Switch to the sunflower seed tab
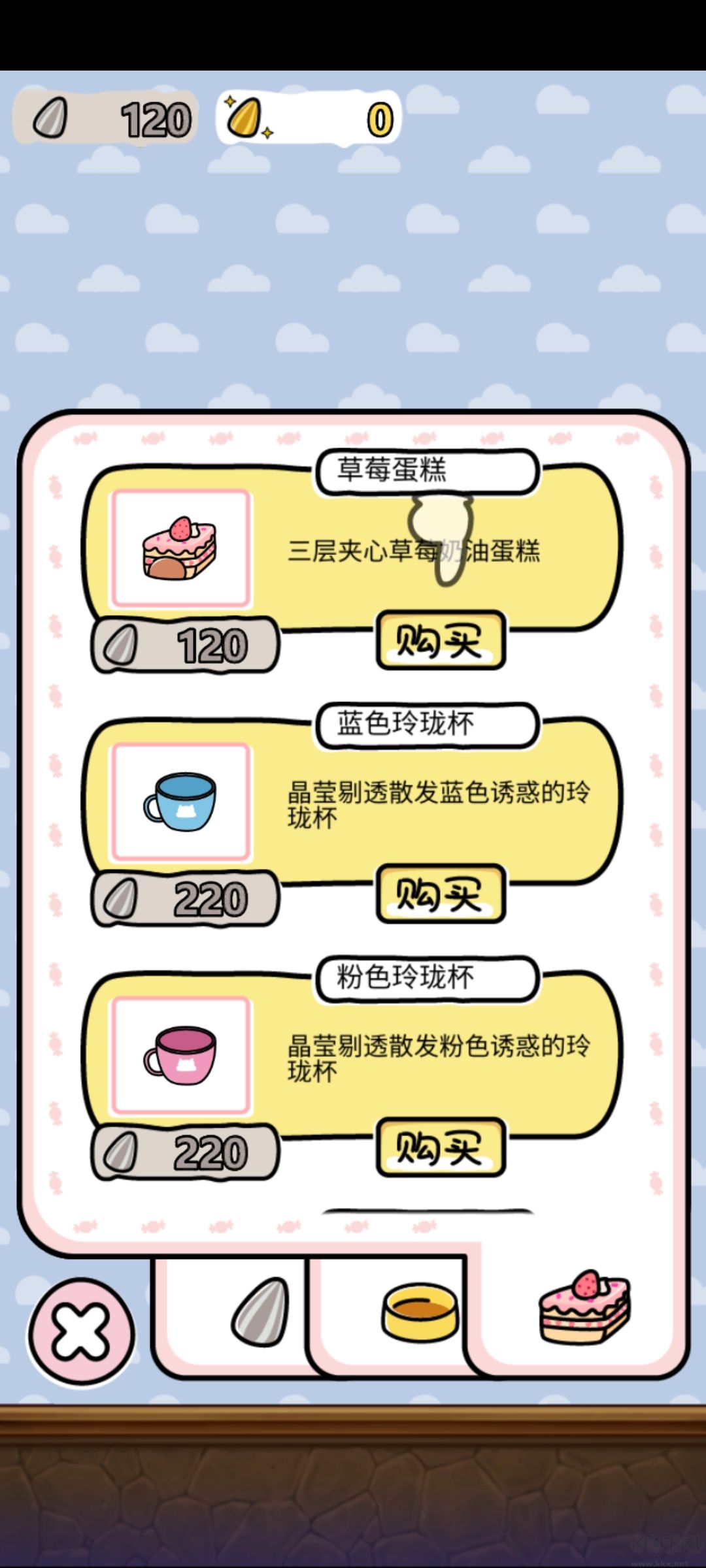This screenshot has height=1568, width=706. pyautogui.click(x=260, y=1312)
